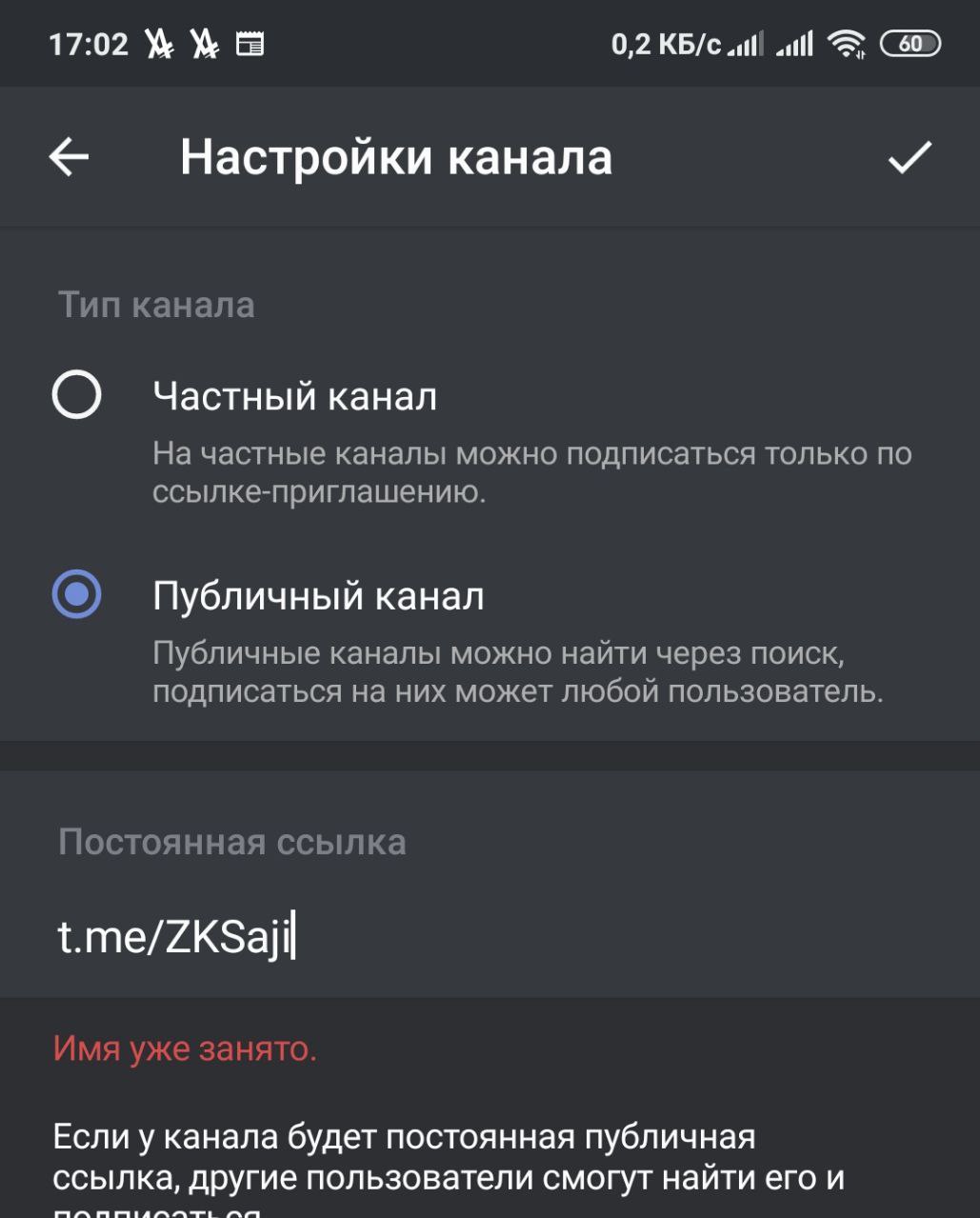Confirm channel settings with the checkmark
This screenshot has height=1218, width=980.
[909, 157]
